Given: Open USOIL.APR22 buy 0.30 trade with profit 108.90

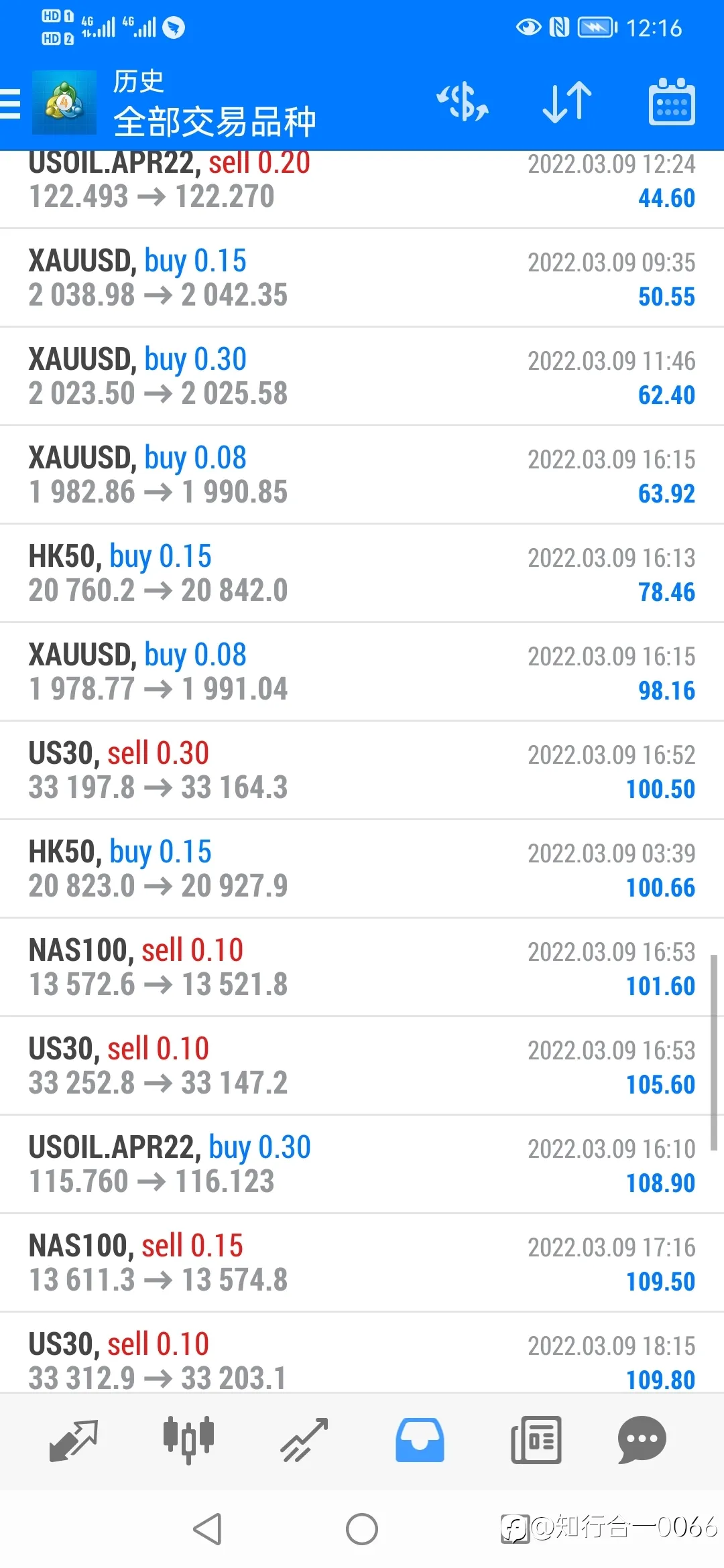Looking at the screenshot, I should point(362,1165).
